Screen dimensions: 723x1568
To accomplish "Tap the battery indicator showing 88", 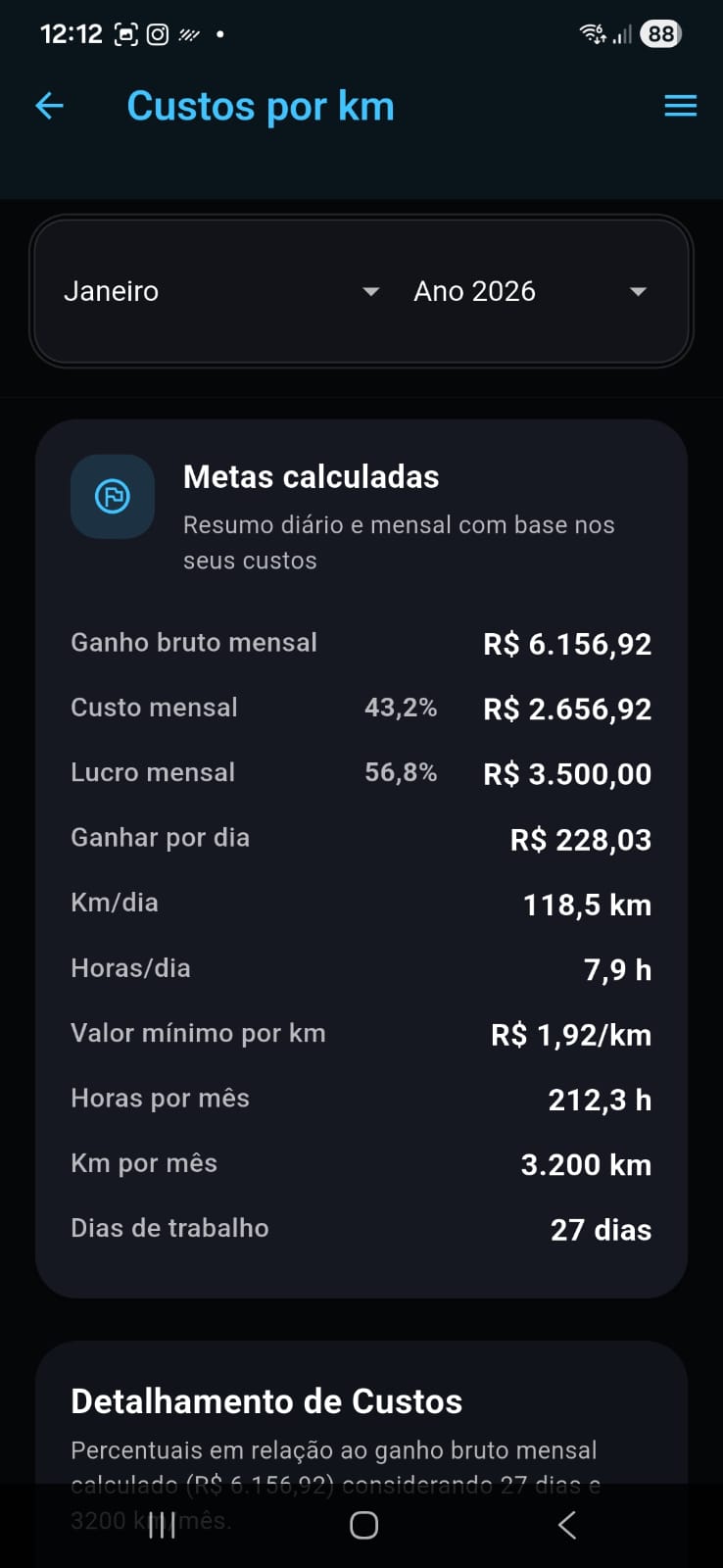I will pyautogui.click(x=660, y=32).
